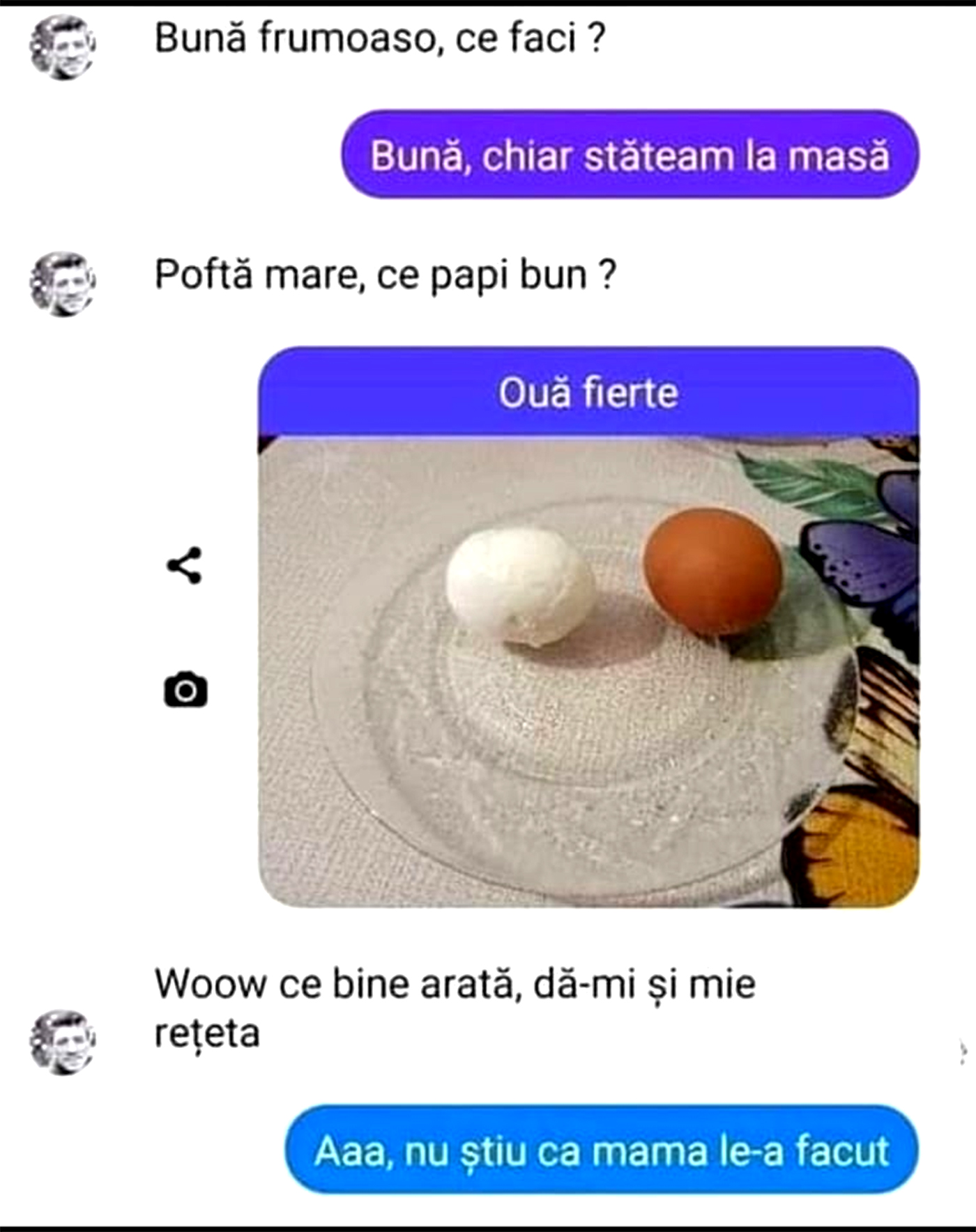Tap the camera icon beside the photo
The height and width of the screenshot is (1232, 976).
(185, 690)
